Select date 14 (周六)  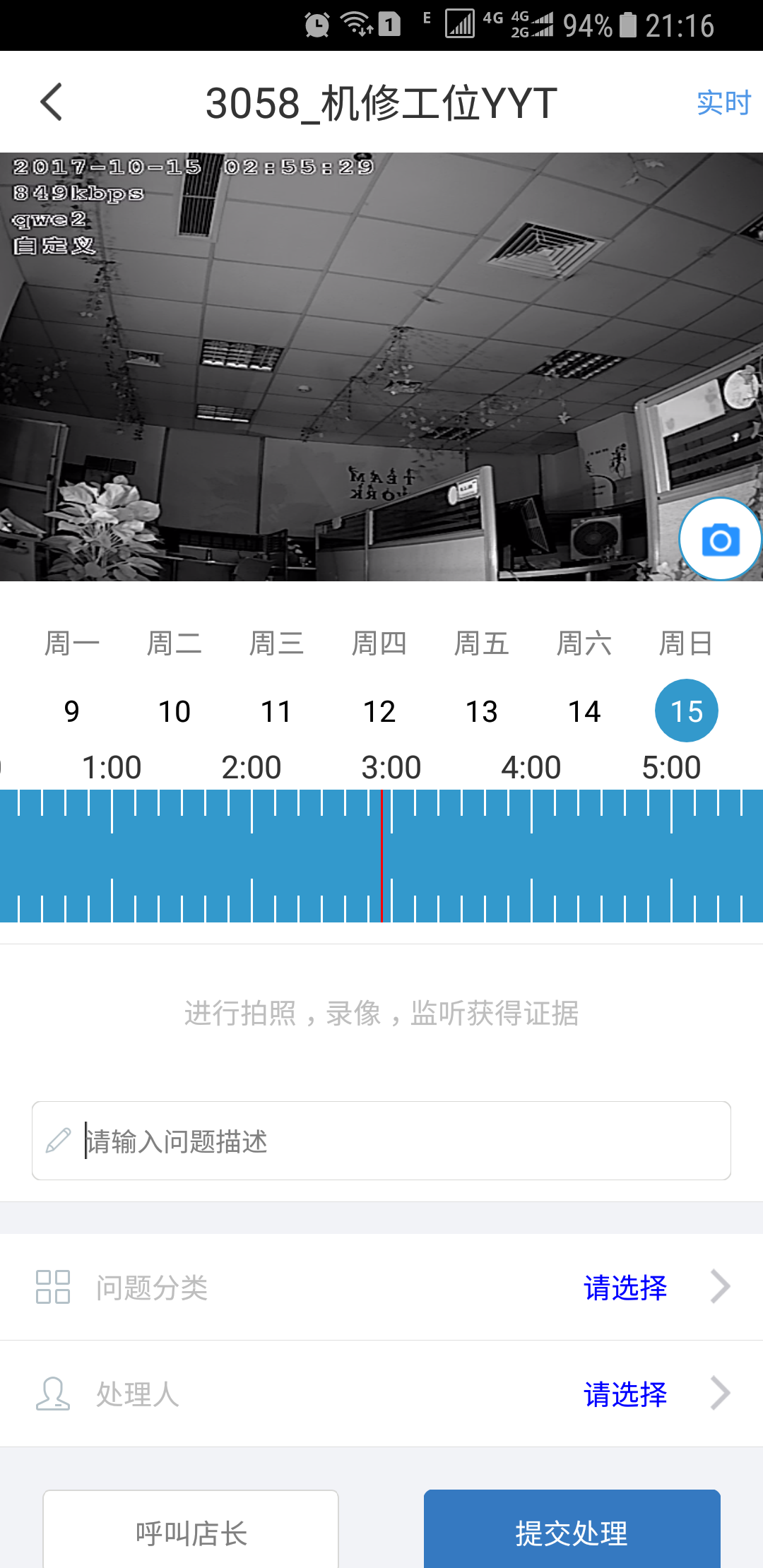[584, 711]
